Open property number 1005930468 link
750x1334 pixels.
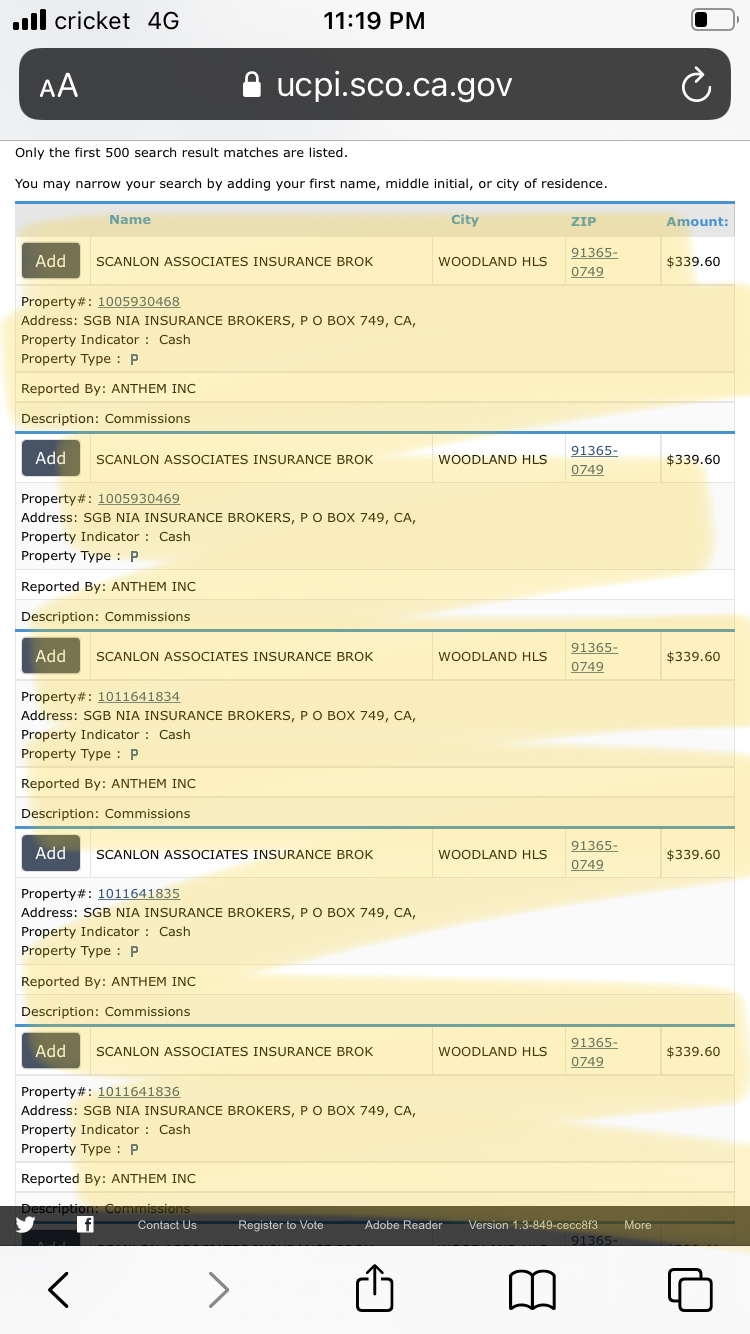pos(139,301)
